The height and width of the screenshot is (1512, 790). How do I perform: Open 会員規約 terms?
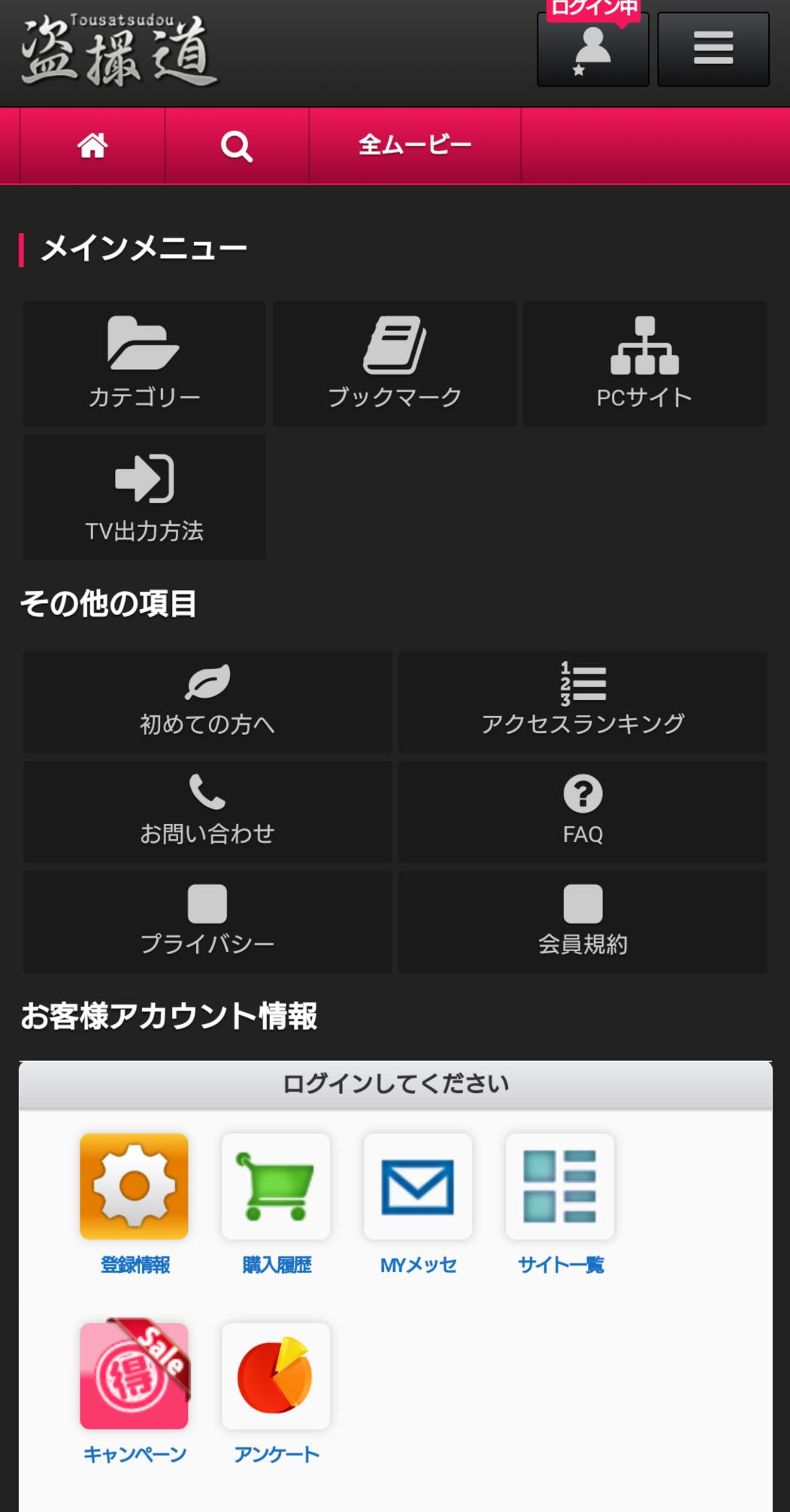(583, 922)
